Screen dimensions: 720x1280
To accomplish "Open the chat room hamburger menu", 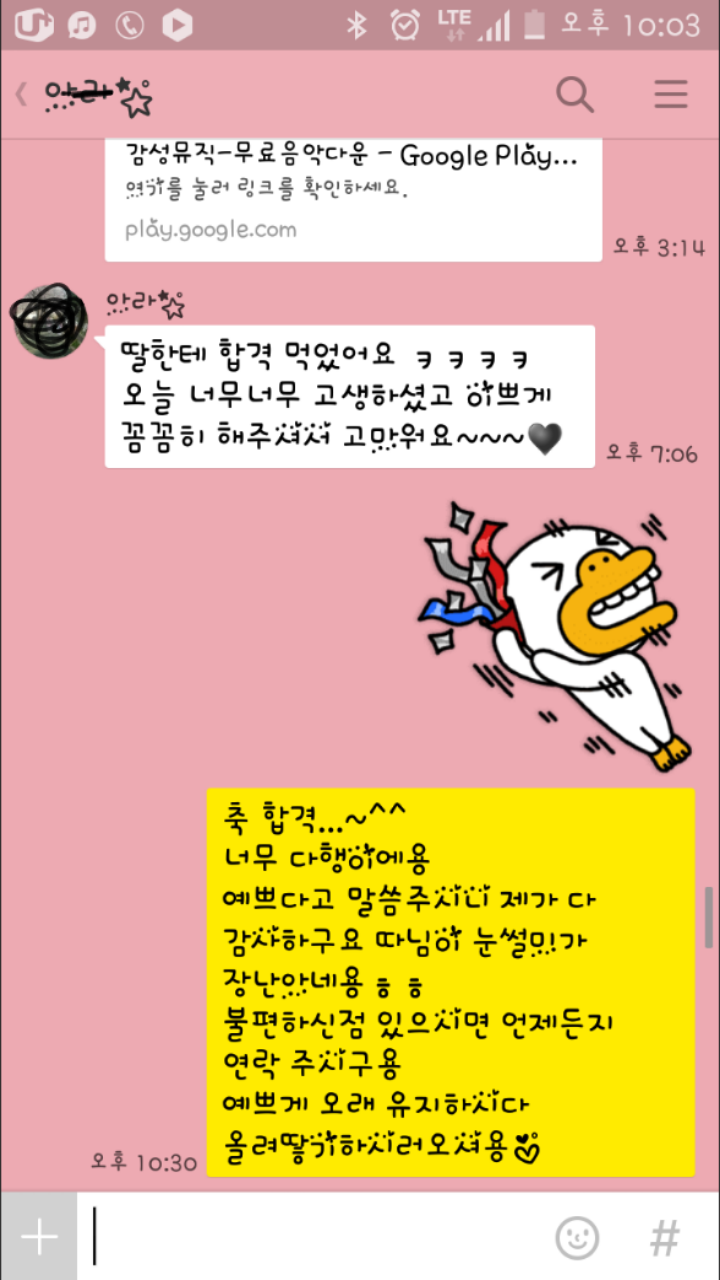I will pos(671,94).
